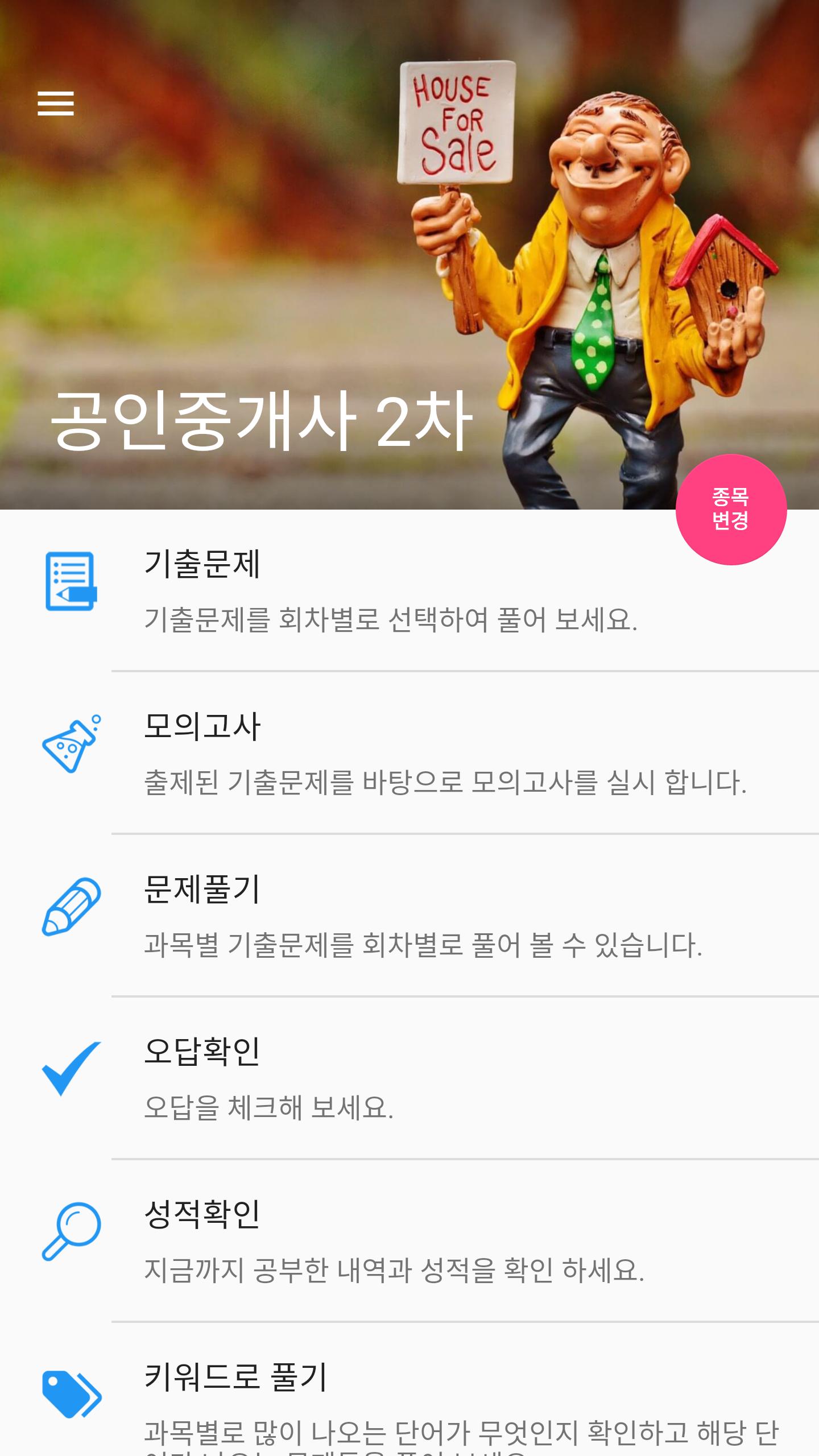
Task: Open the hamburger drawer menu
Action: [56, 104]
